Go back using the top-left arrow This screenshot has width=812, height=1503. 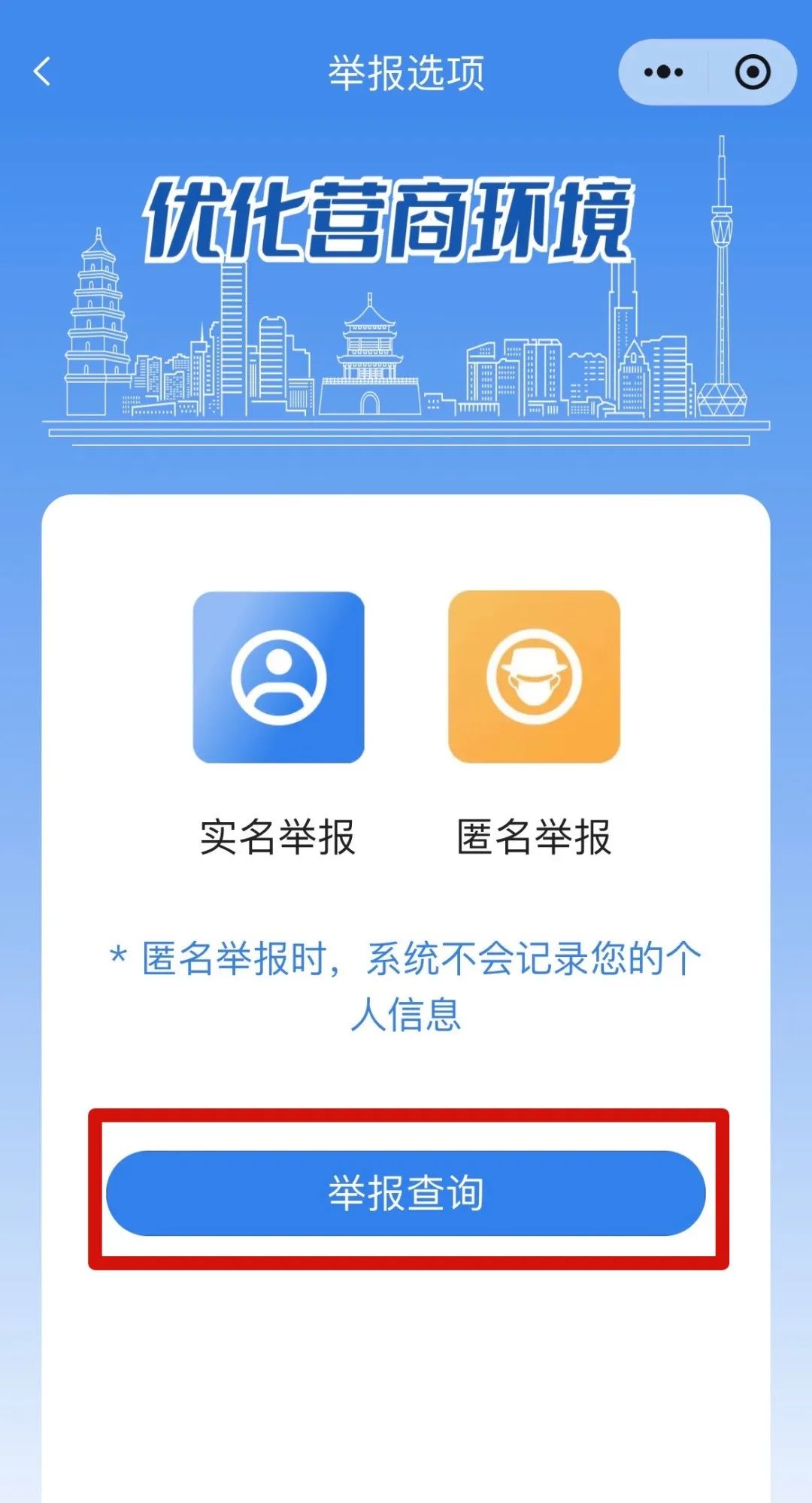pos(43,72)
